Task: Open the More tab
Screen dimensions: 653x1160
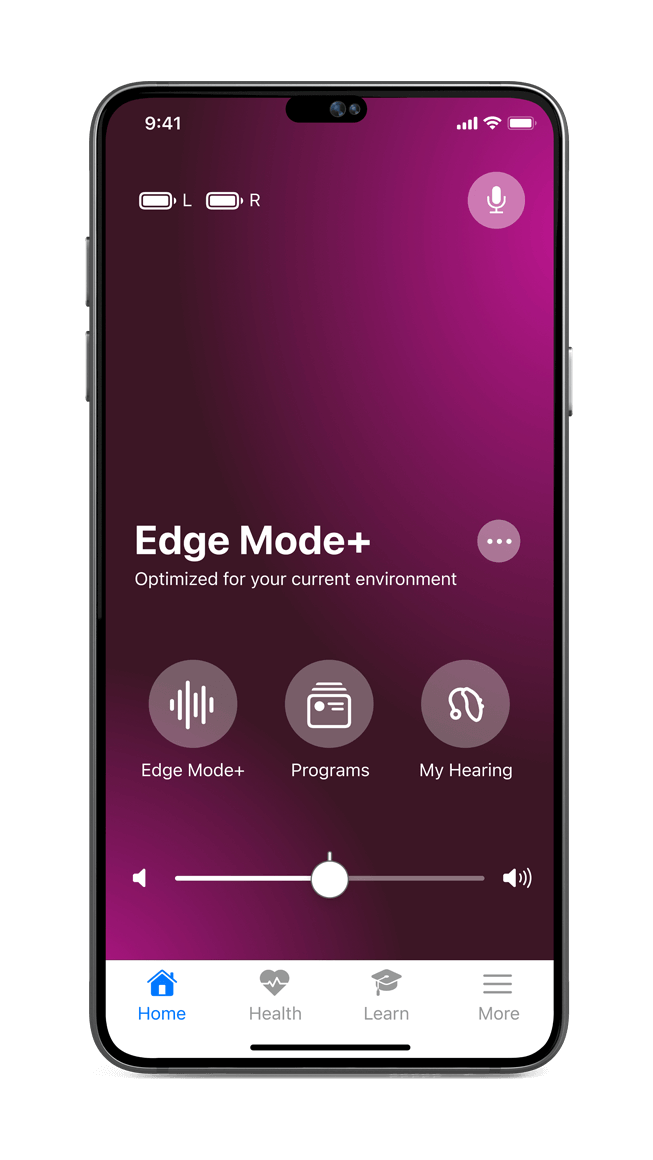Action: pyautogui.click(x=498, y=995)
